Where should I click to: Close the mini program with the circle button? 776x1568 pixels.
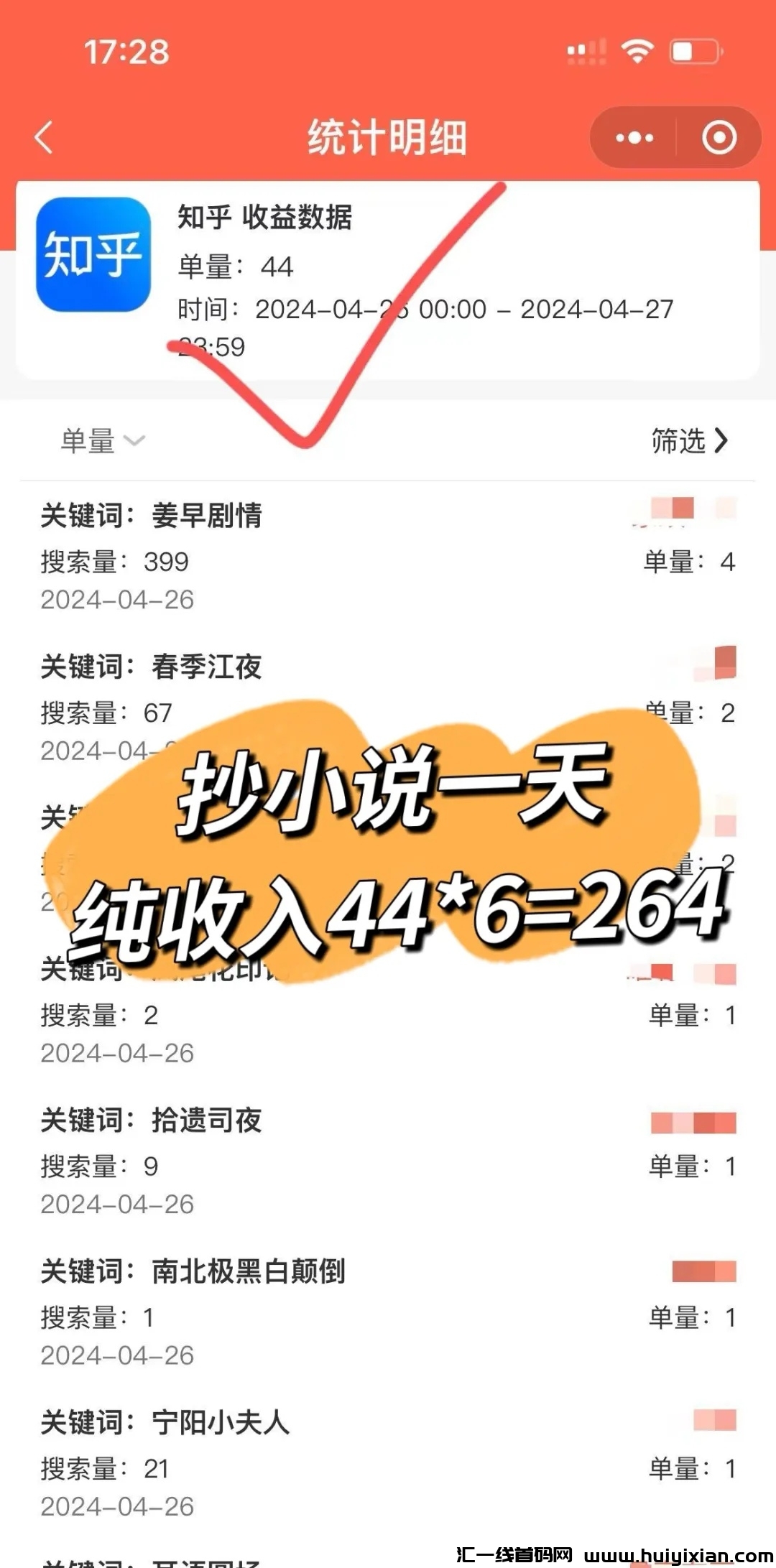pyautogui.click(x=719, y=138)
